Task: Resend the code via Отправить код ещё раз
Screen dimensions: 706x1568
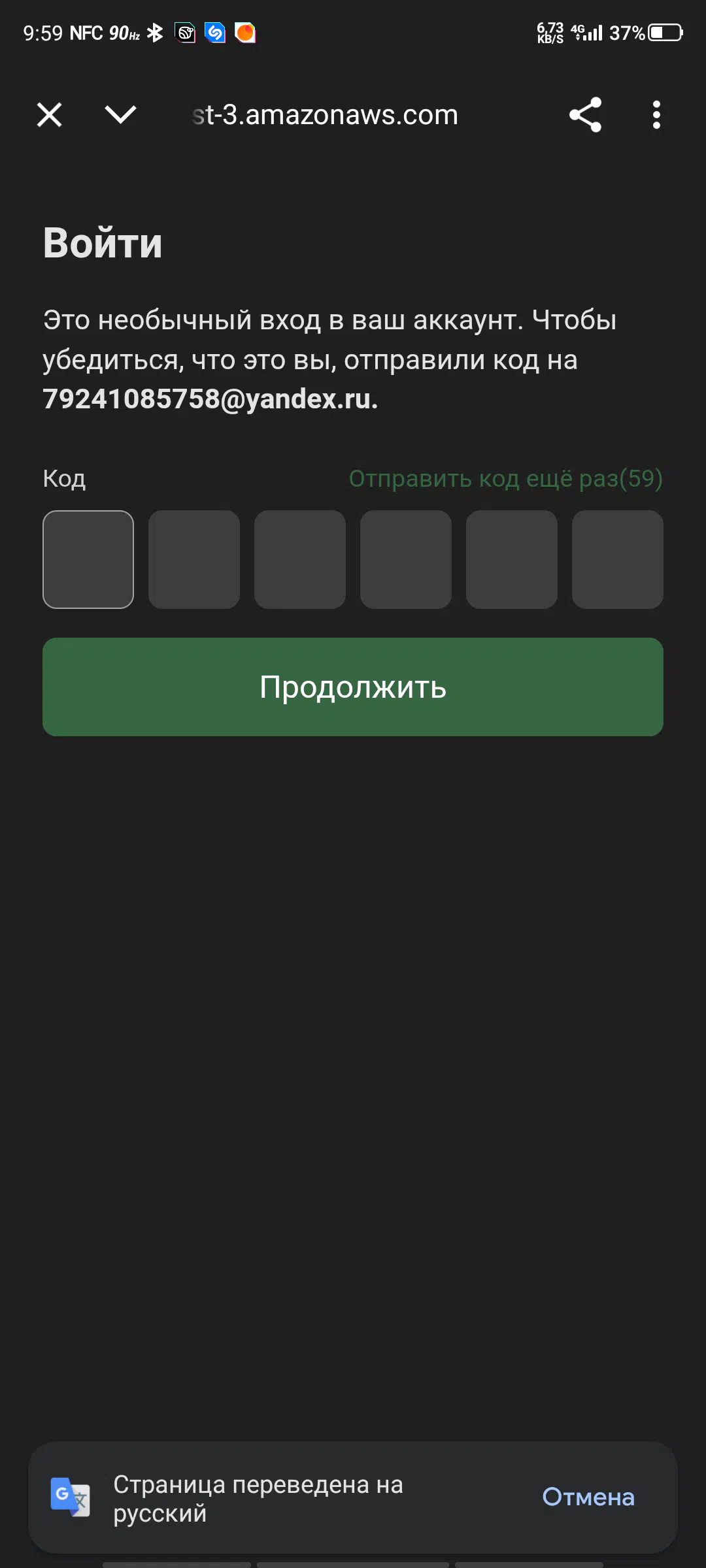Action: (506, 478)
